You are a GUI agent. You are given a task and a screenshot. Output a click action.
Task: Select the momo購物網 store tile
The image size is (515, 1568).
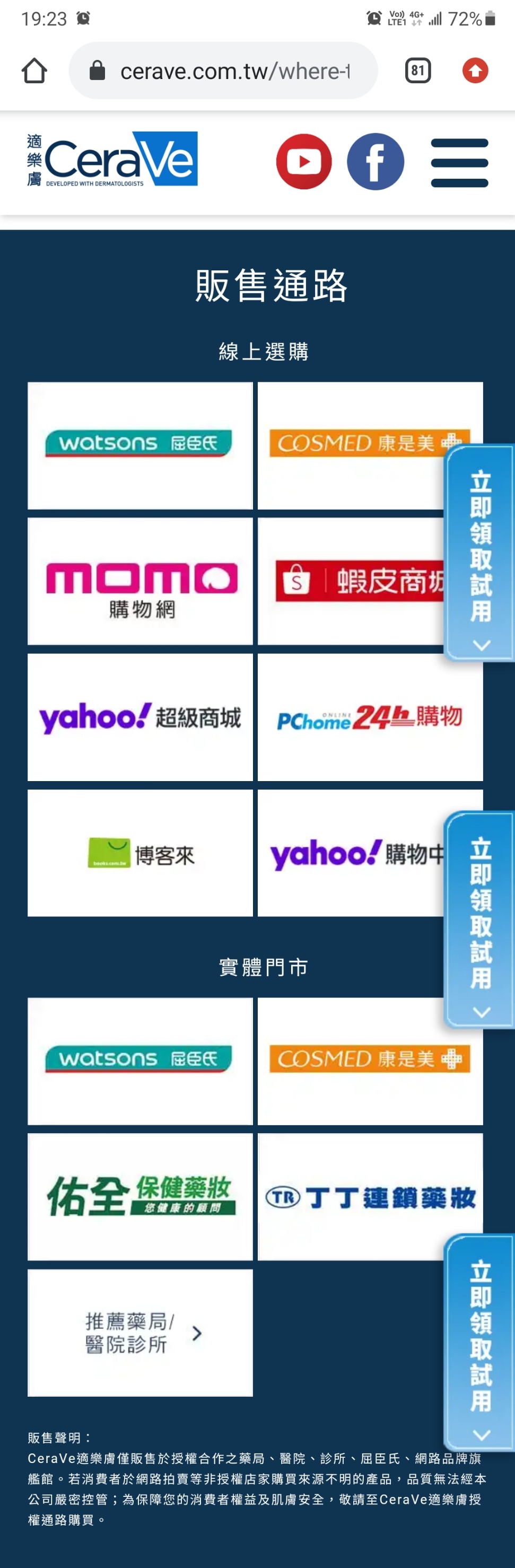tap(140, 581)
